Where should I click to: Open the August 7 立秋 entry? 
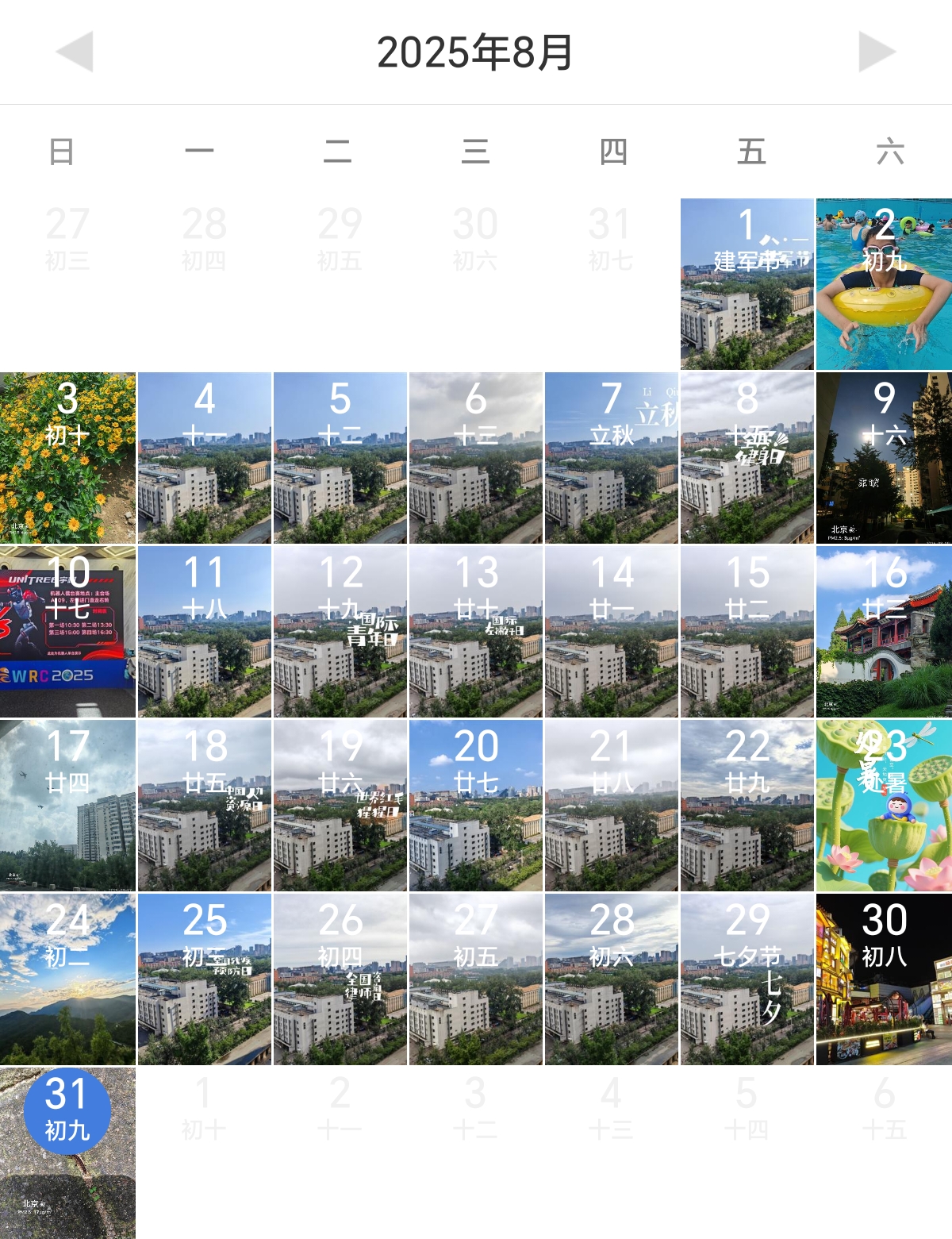611,458
